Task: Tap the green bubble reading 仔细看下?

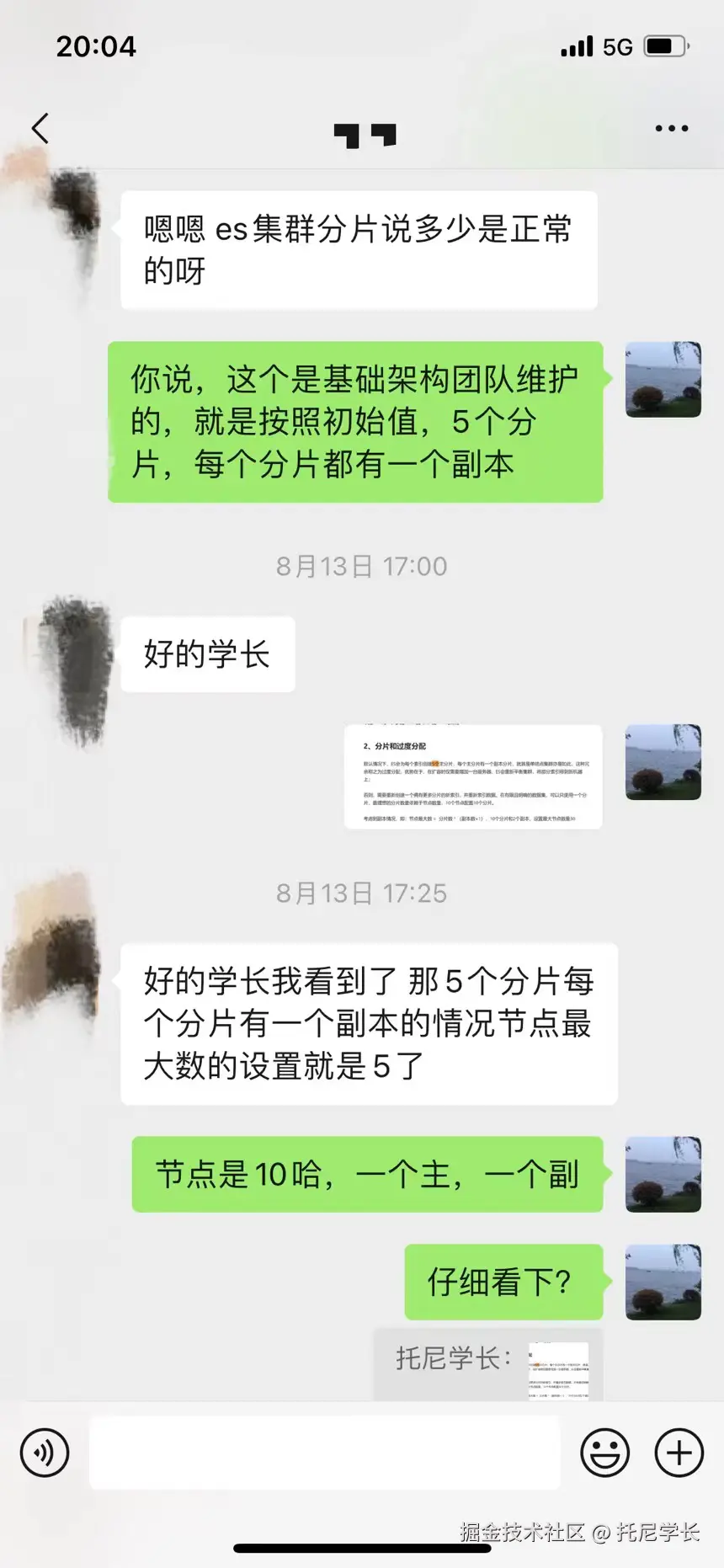Action: (x=503, y=1282)
